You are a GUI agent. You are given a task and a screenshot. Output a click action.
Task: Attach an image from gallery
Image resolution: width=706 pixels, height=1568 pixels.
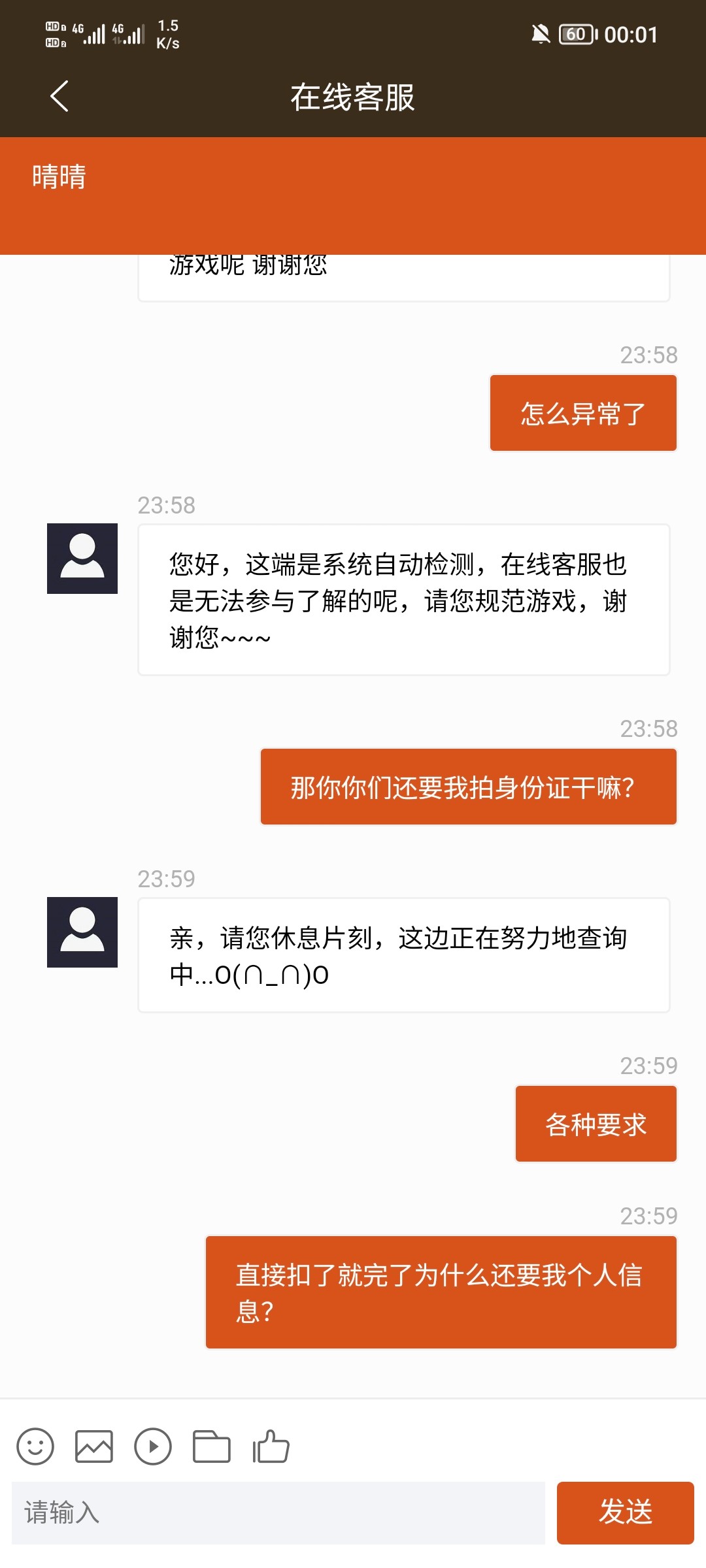click(94, 1446)
